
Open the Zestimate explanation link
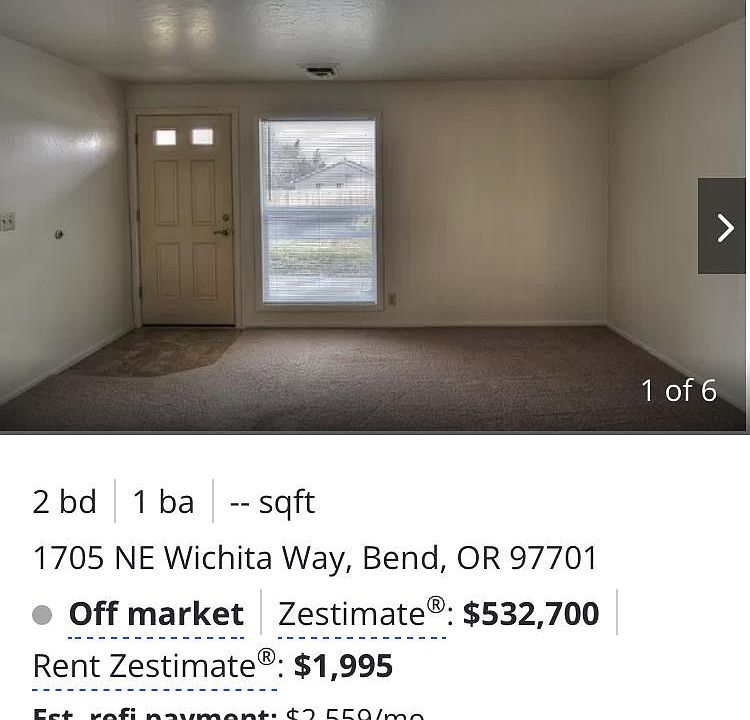[360, 614]
